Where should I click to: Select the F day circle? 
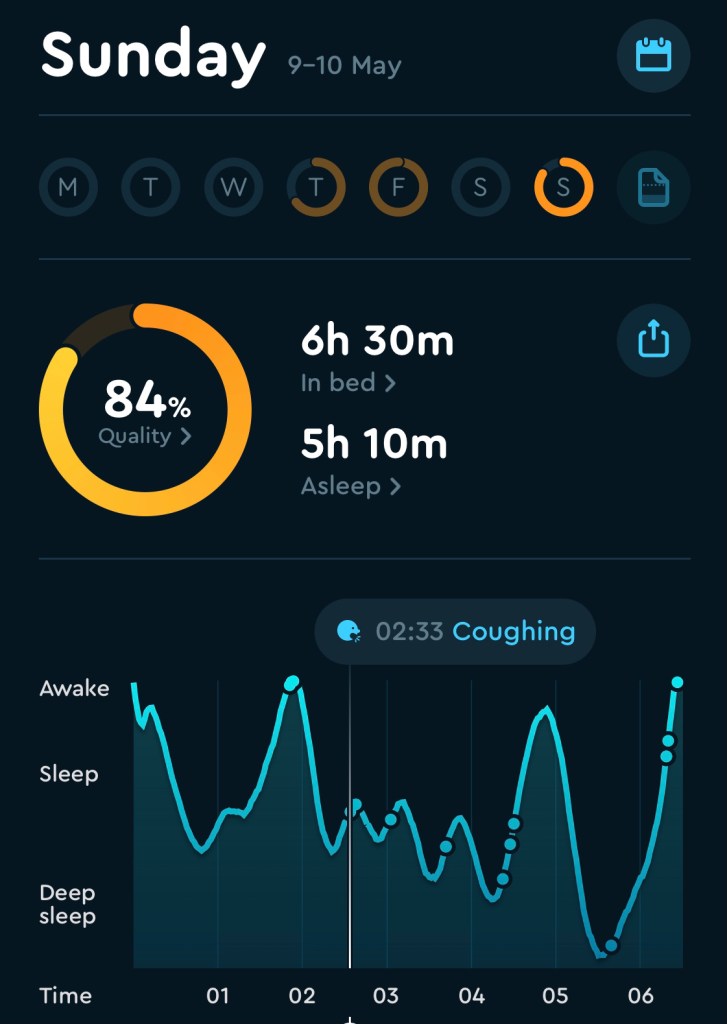398,187
